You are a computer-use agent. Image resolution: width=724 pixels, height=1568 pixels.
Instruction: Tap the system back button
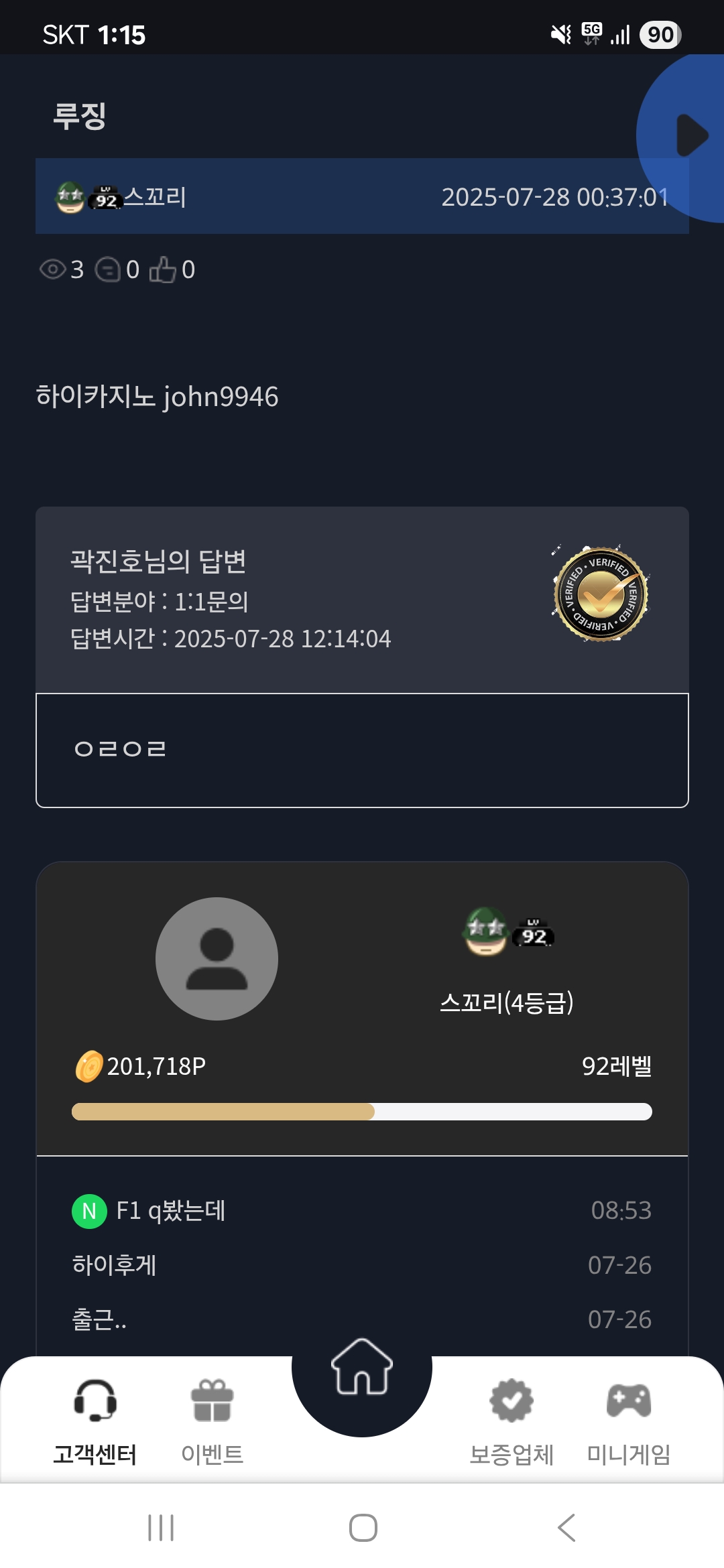(566, 1528)
